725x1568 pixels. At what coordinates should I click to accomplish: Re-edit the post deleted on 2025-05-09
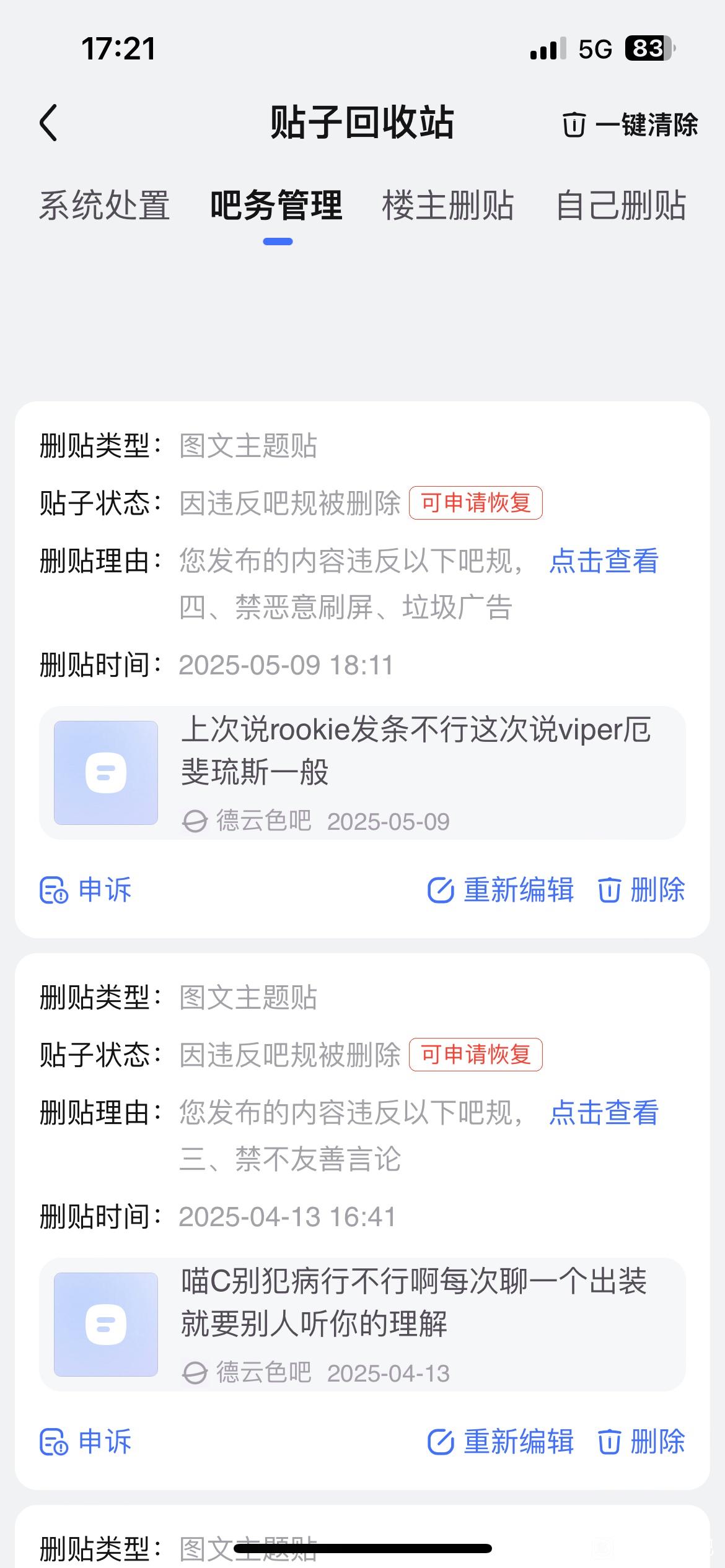[x=501, y=890]
